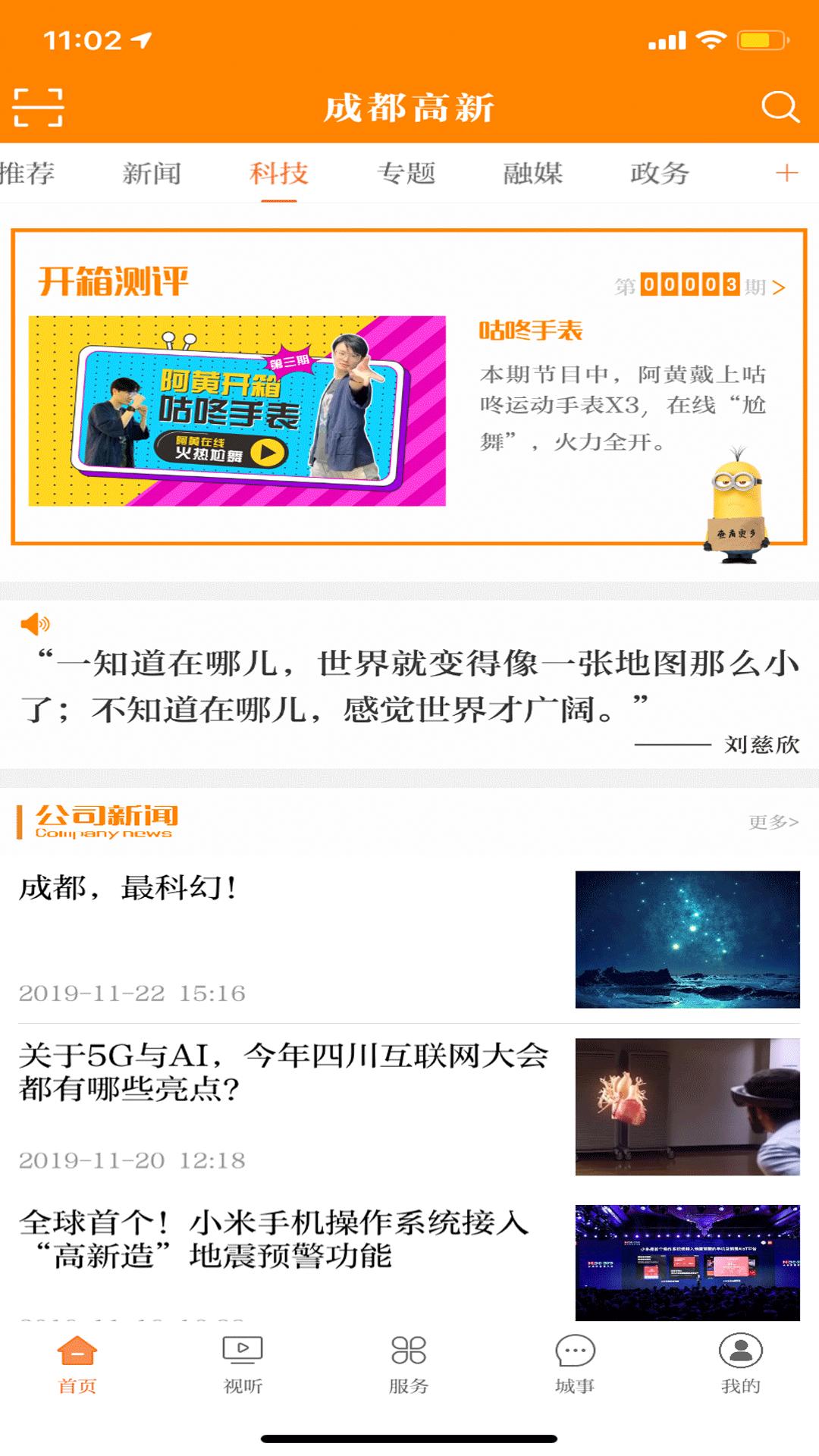The height and width of the screenshot is (1456, 819).
Task: Switch to the 推荐 top tab
Action: coord(27,174)
